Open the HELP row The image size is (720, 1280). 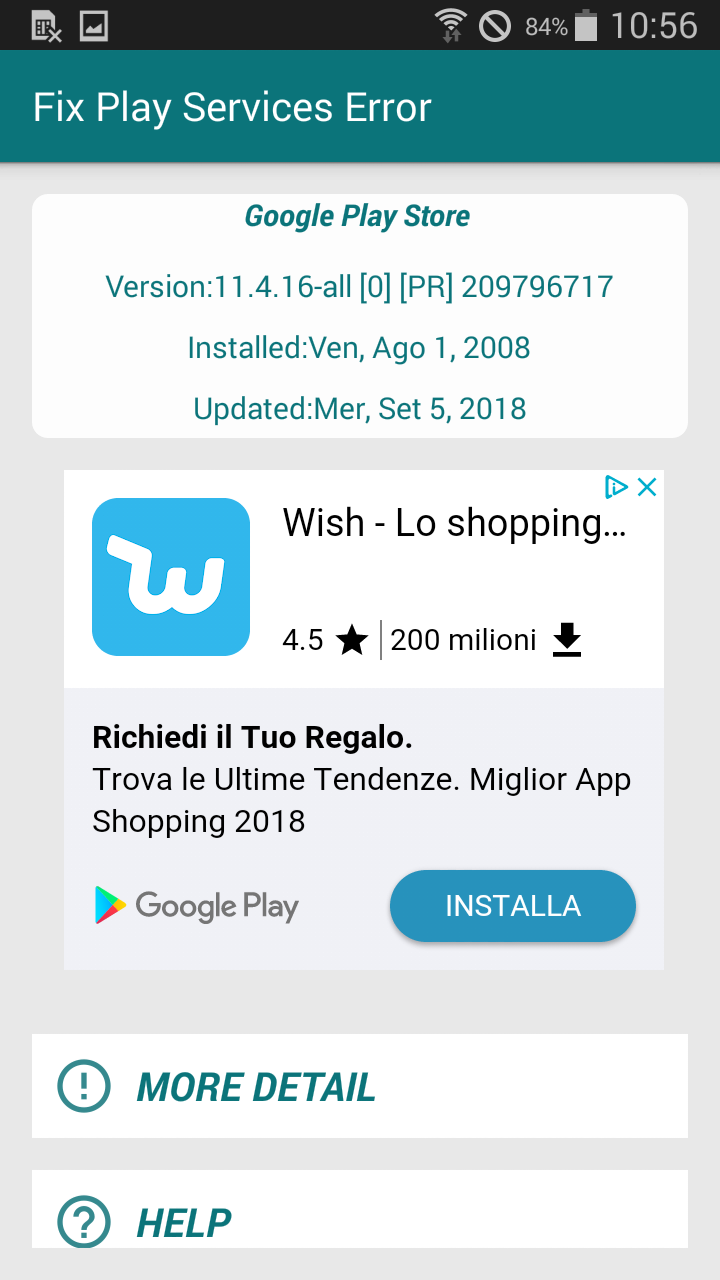[x=359, y=1220]
